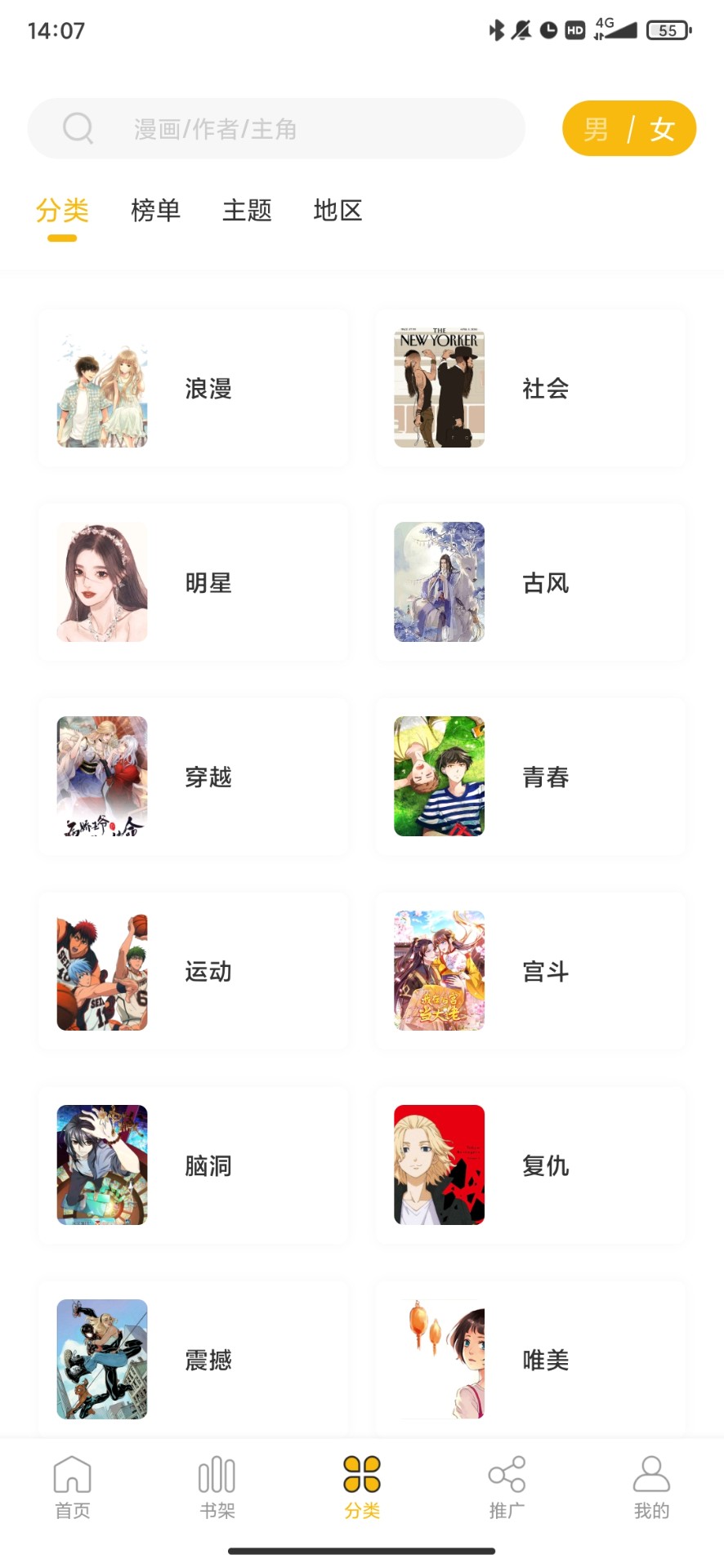The width and height of the screenshot is (724, 1568).
Task: Click the magnifier icon in the search bar
Action: tap(77, 128)
